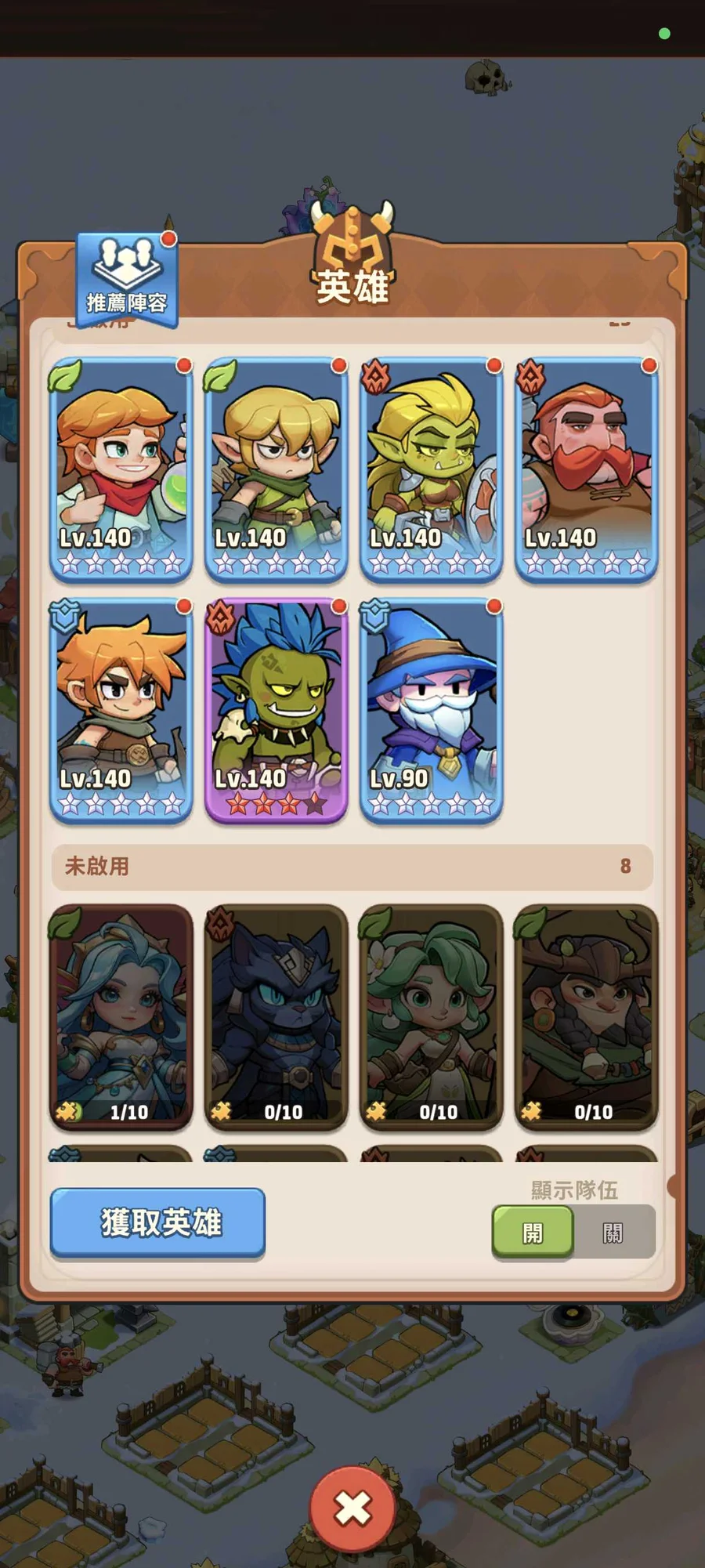
Task: Select the blue-mohawk goblin purple hero card
Action: click(276, 711)
